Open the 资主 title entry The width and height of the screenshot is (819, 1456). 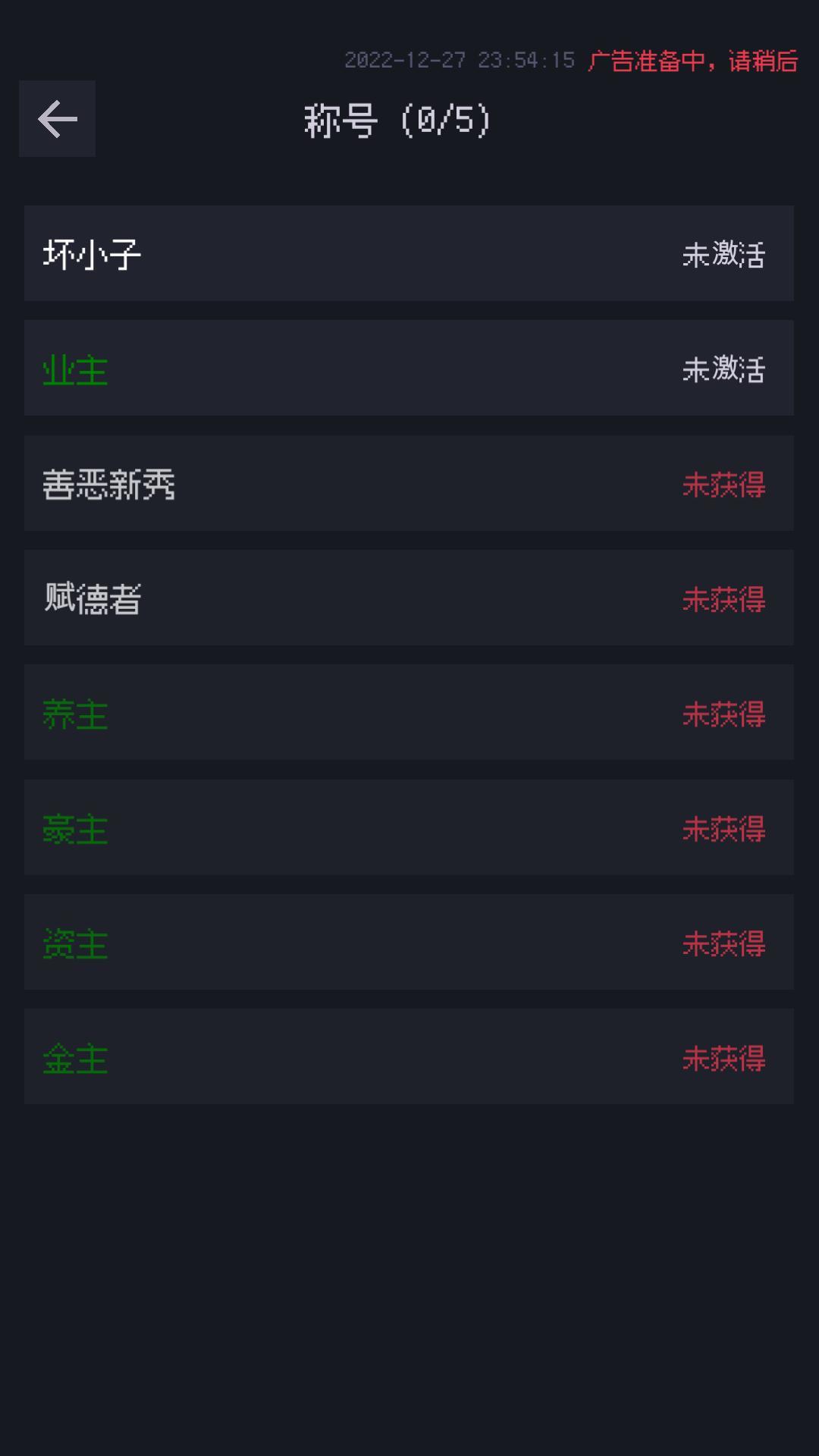(303, 943)
